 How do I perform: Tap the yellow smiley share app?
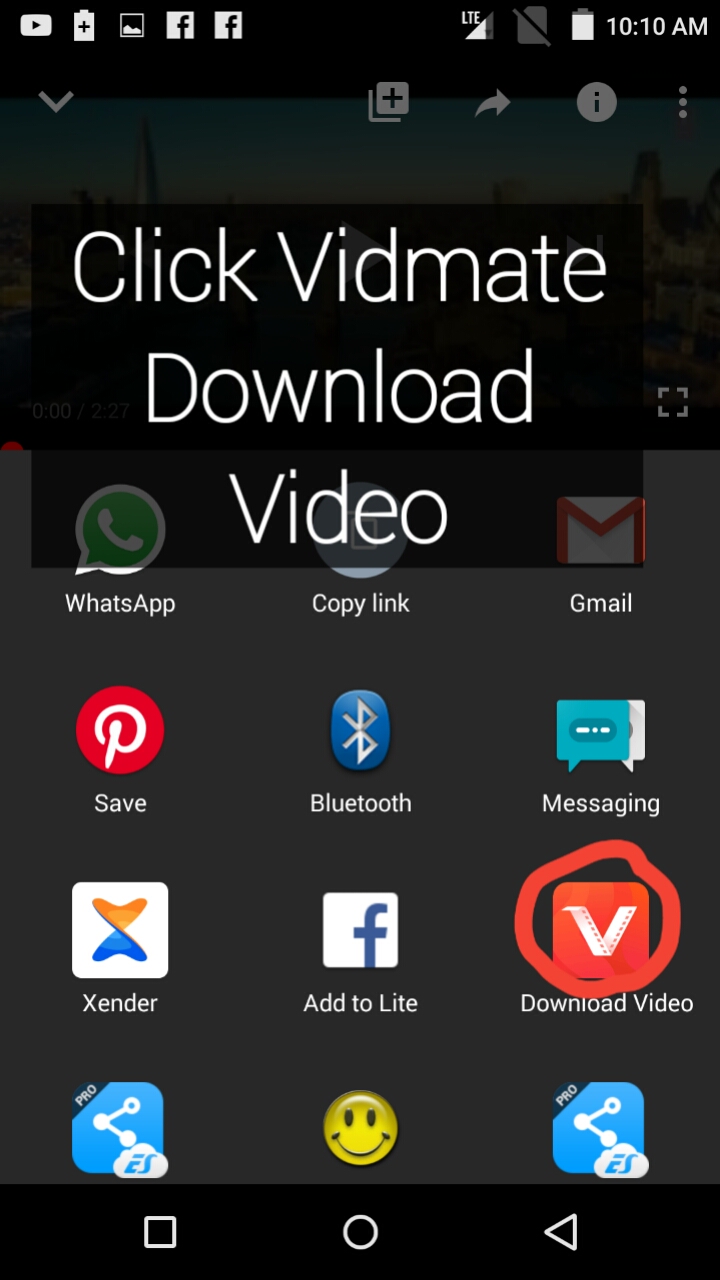pos(360,1128)
